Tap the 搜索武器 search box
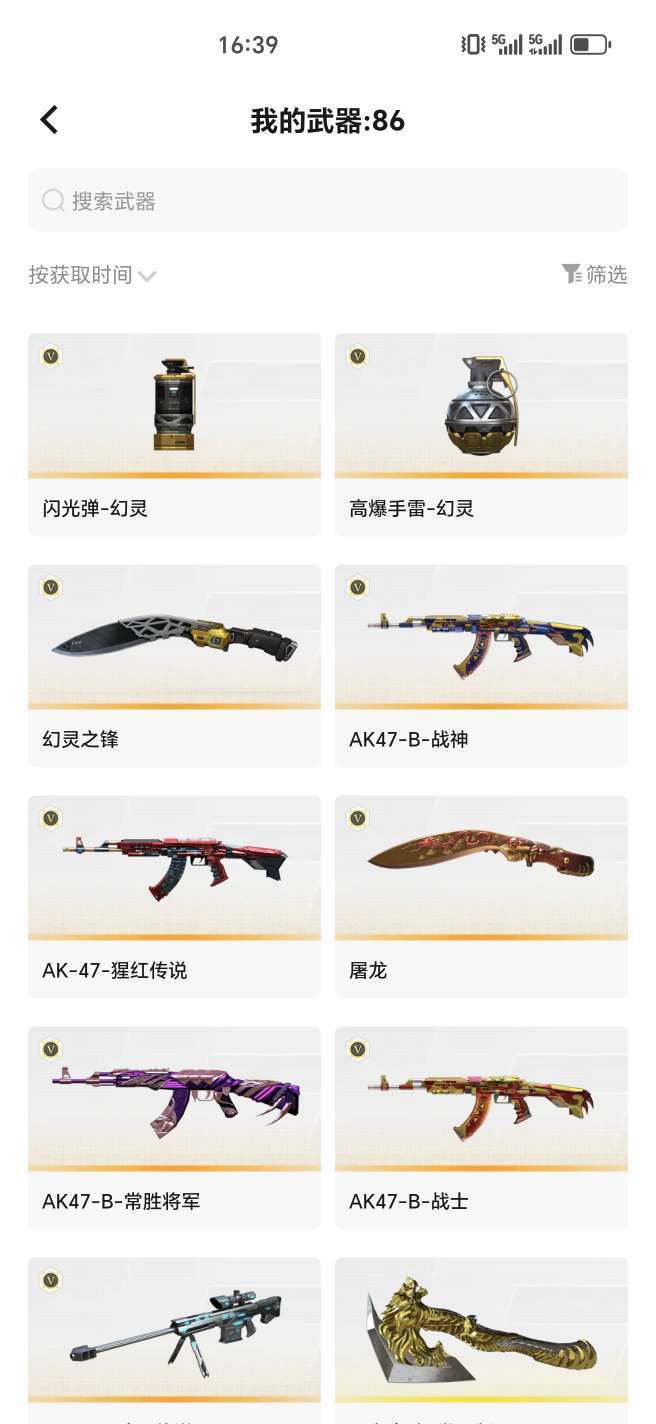The width and height of the screenshot is (656, 1424). click(x=328, y=201)
